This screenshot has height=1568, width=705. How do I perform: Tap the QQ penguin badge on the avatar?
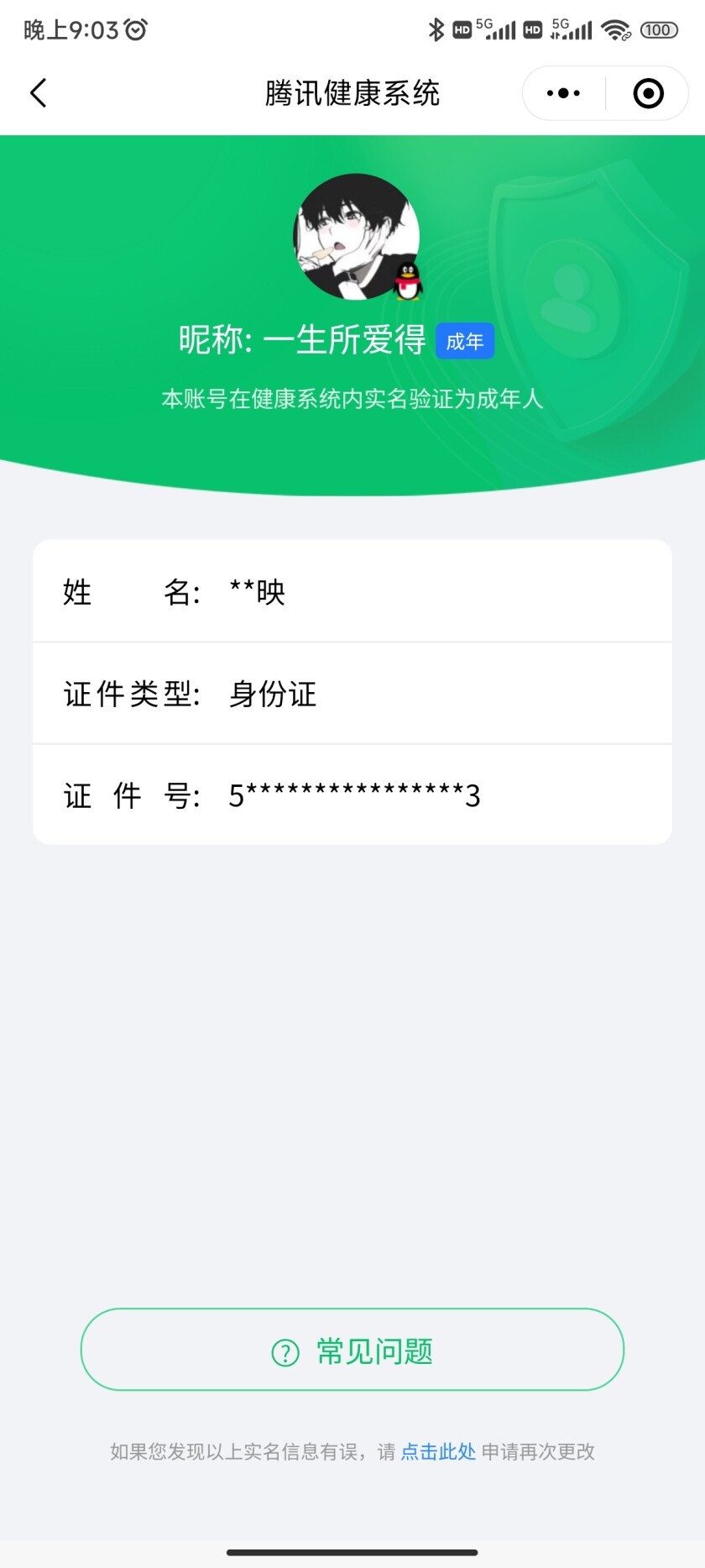409,284
